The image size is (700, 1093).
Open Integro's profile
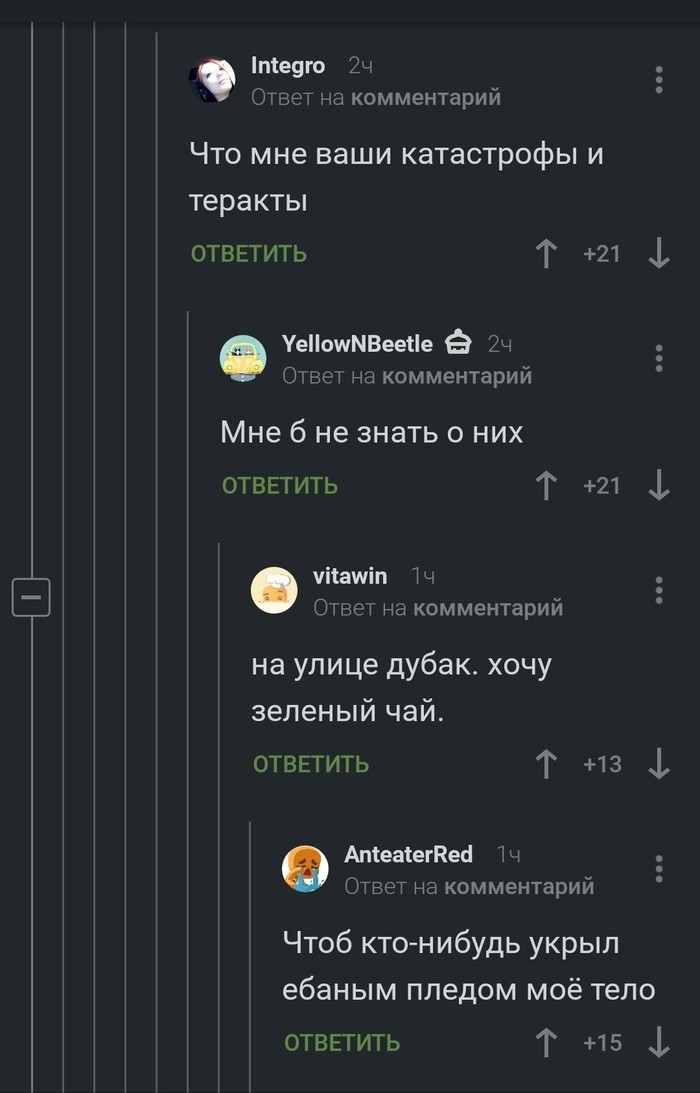coord(287,66)
